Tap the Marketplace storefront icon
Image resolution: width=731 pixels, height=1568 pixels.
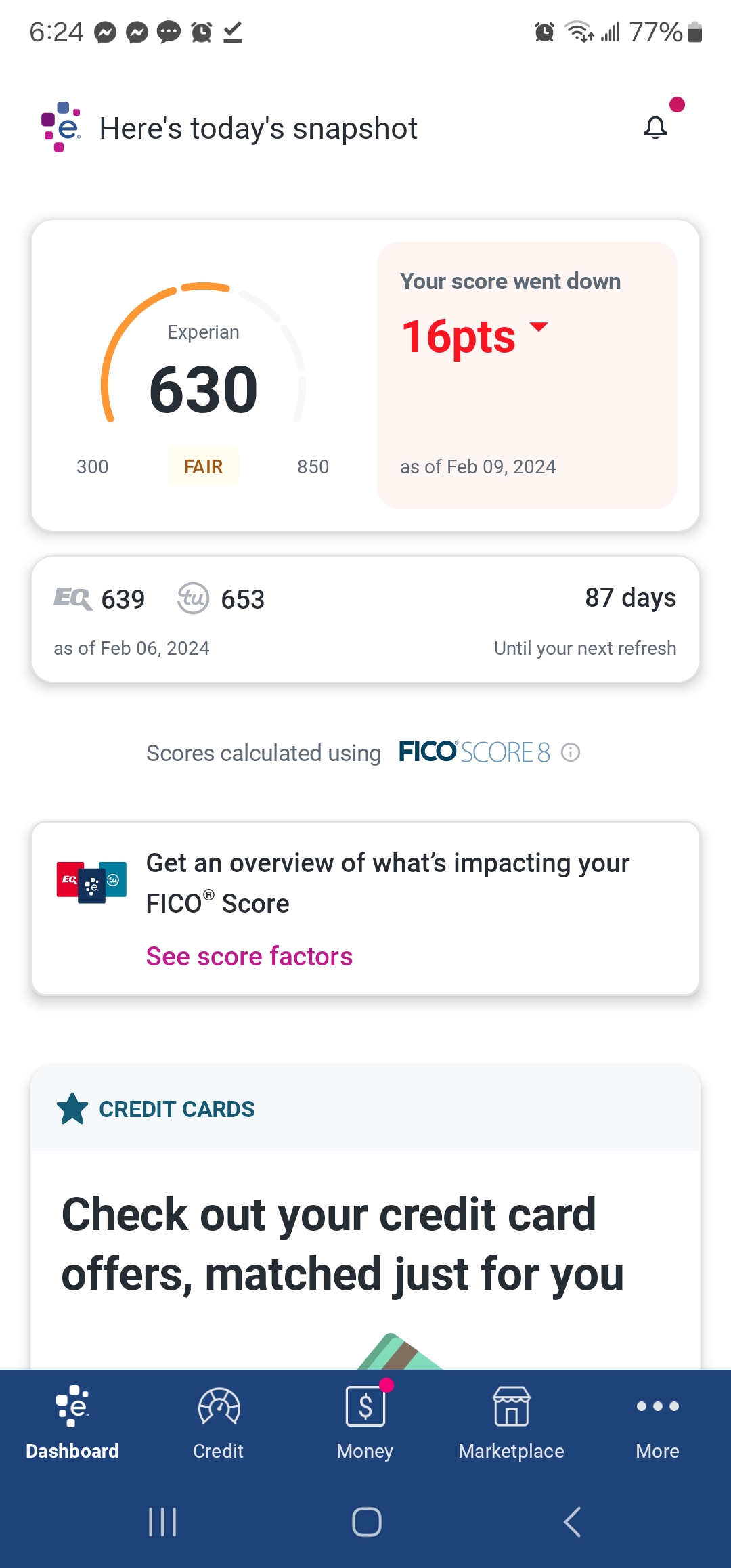(511, 1407)
